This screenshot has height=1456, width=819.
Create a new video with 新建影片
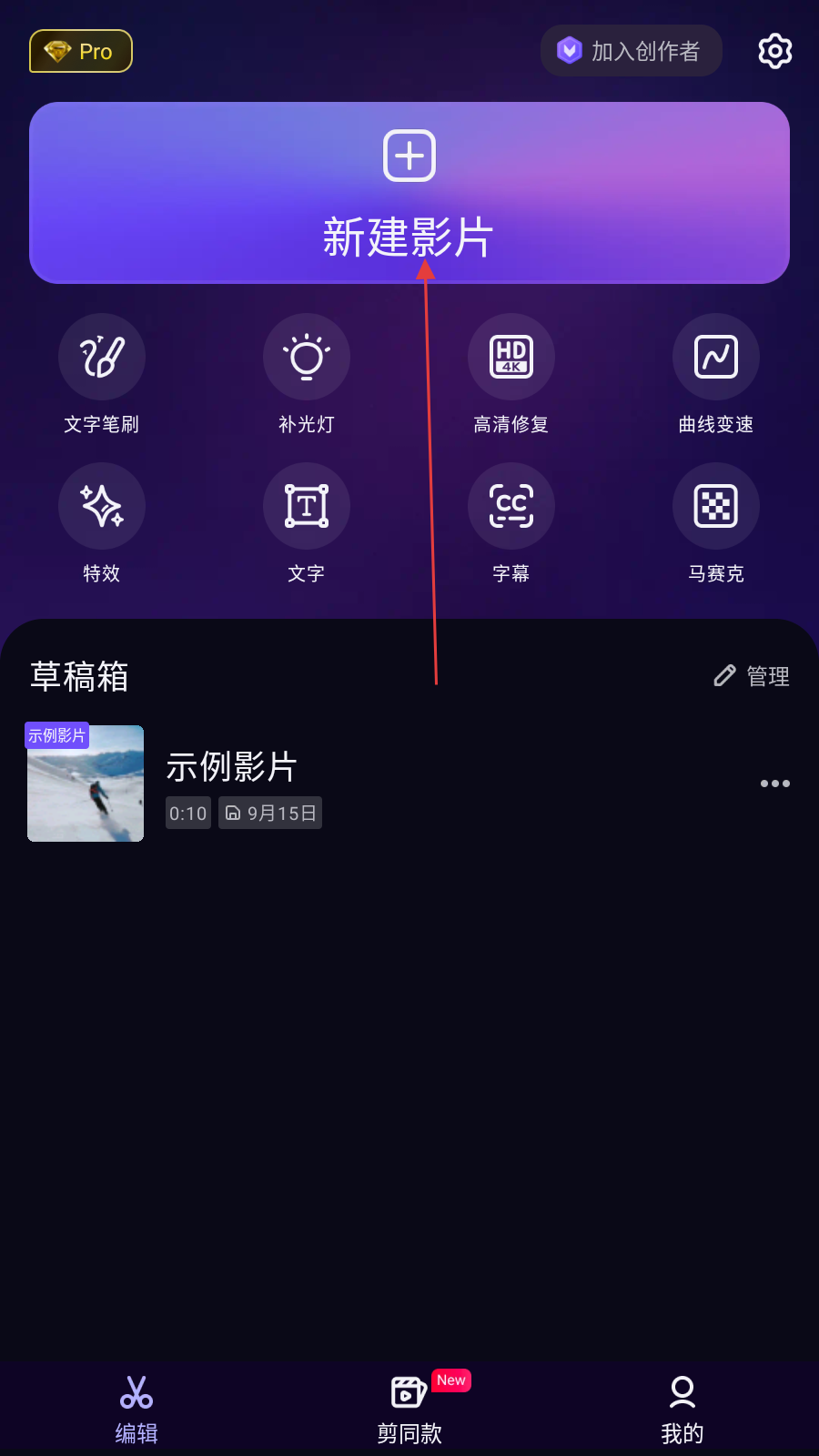click(x=409, y=193)
